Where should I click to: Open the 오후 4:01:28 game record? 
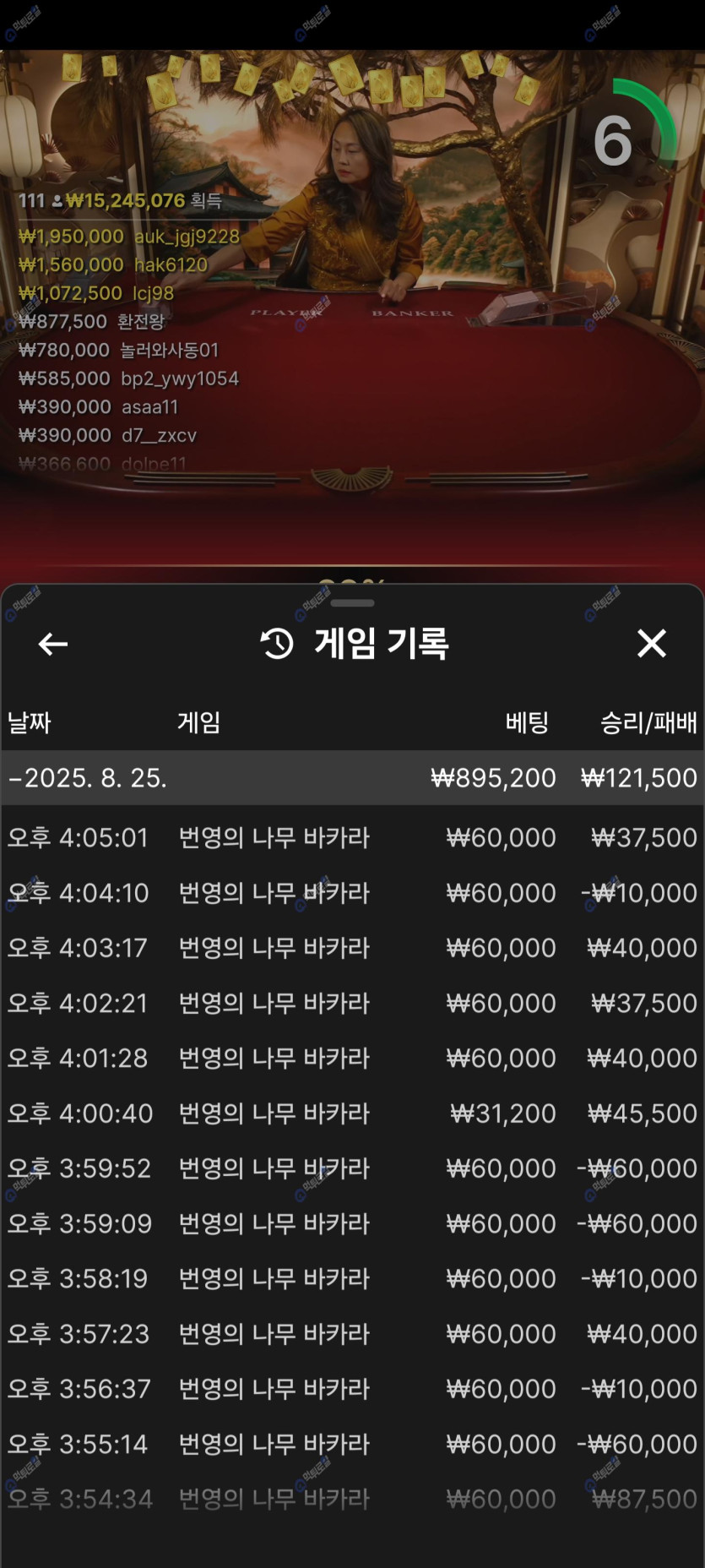[352, 1058]
